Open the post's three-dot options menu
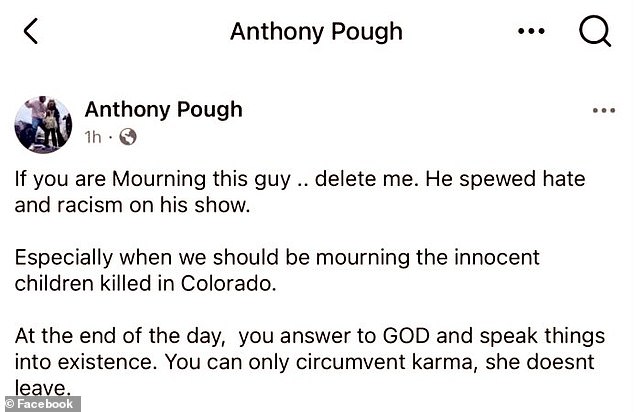The height and width of the screenshot is (412, 634). click(x=603, y=110)
